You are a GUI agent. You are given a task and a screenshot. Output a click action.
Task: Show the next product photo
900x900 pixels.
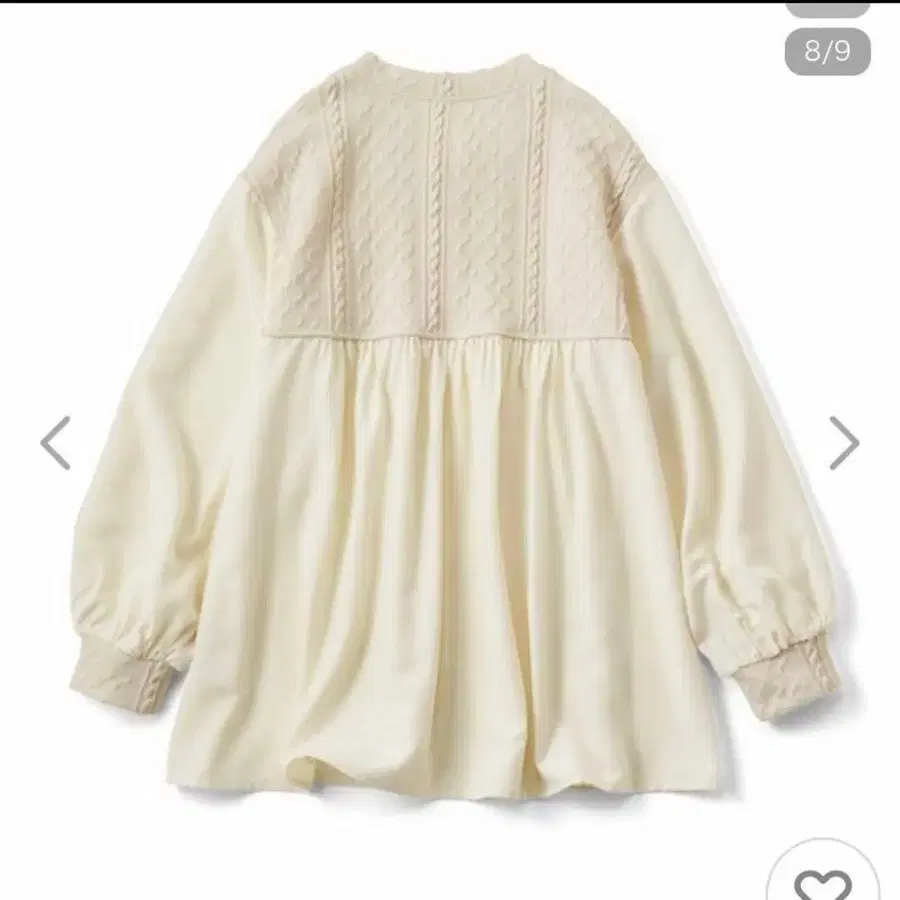click(844, 442)
